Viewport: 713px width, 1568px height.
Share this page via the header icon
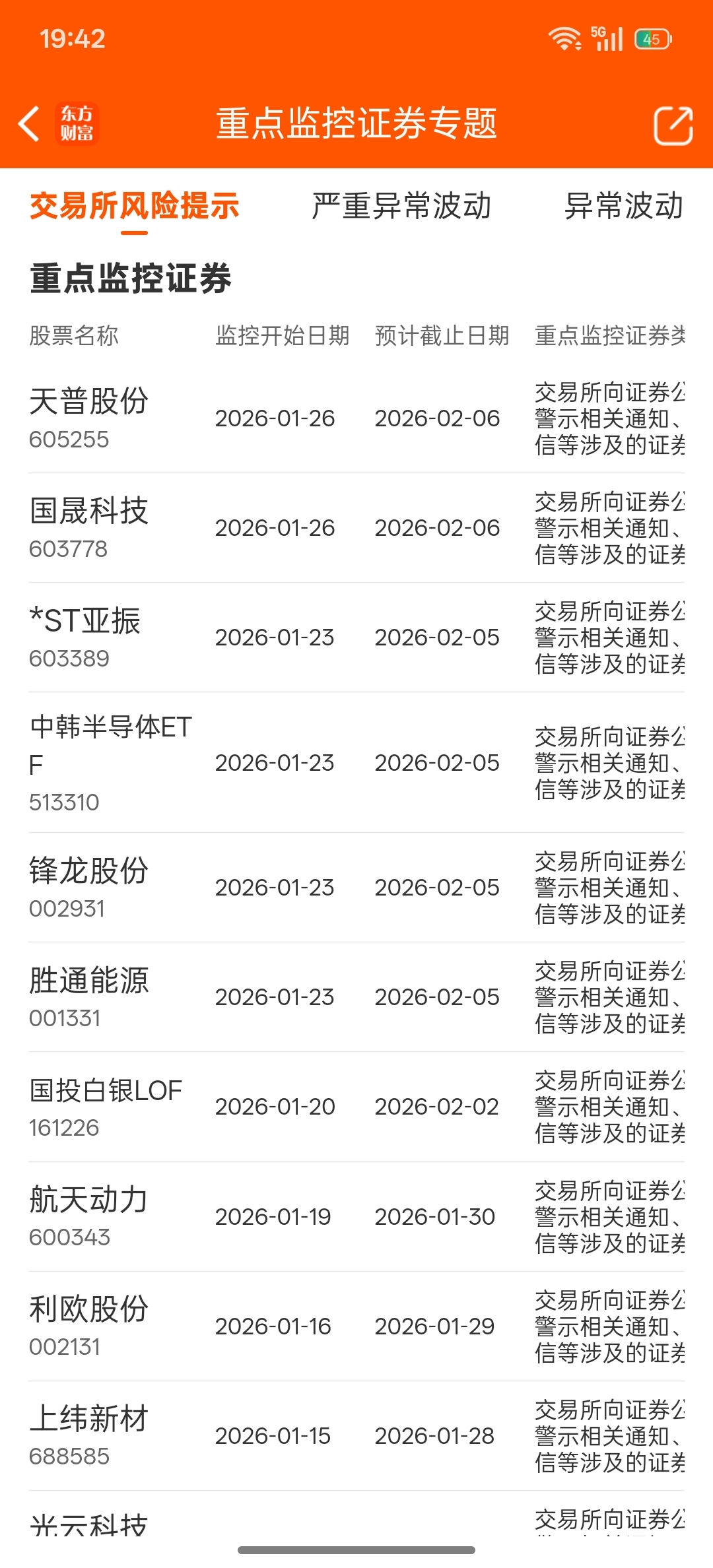tap(672, 125)
